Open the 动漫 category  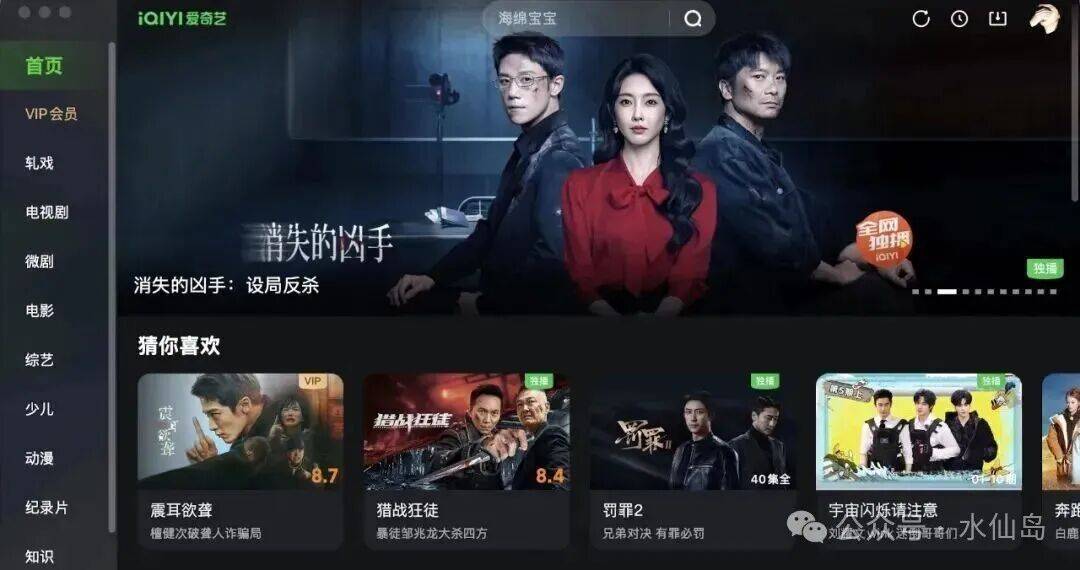point(40,458)
